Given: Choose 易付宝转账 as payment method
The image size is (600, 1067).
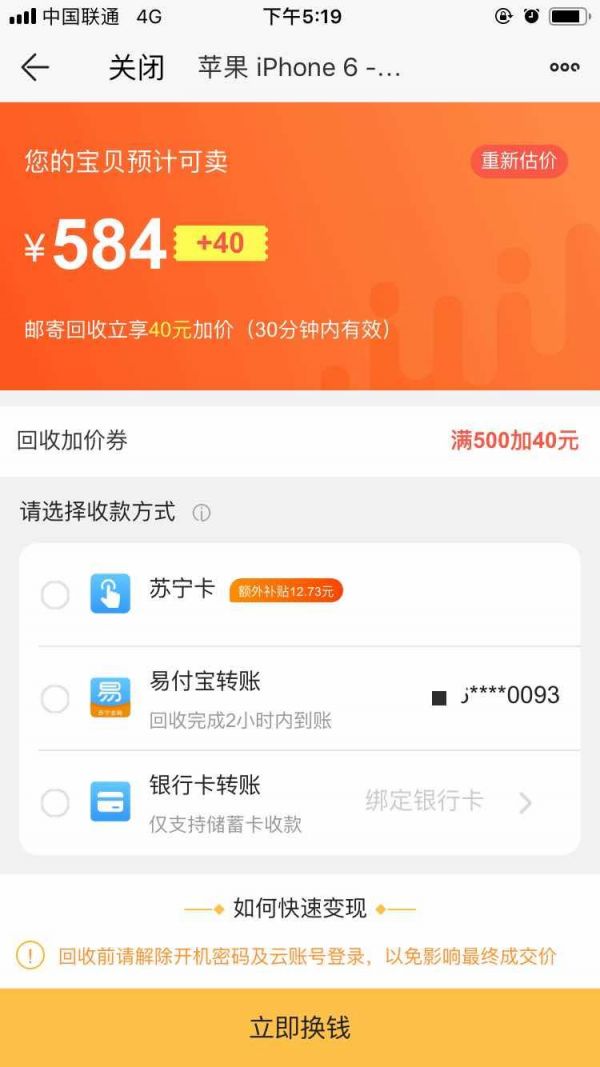Looking at the screenshot, I should point(55,698).
